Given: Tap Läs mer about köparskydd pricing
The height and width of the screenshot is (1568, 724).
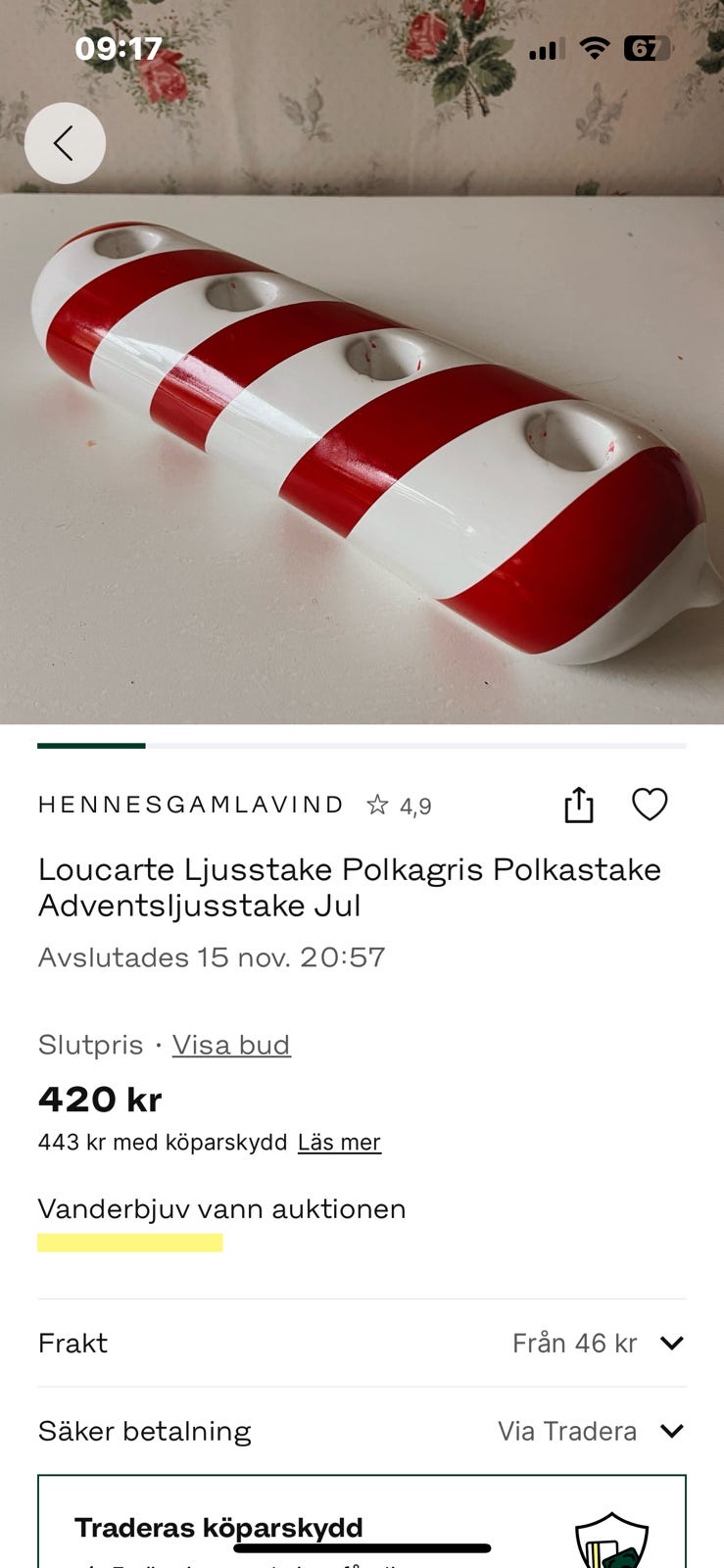Looking at the screenshot, I should 339,1142.
